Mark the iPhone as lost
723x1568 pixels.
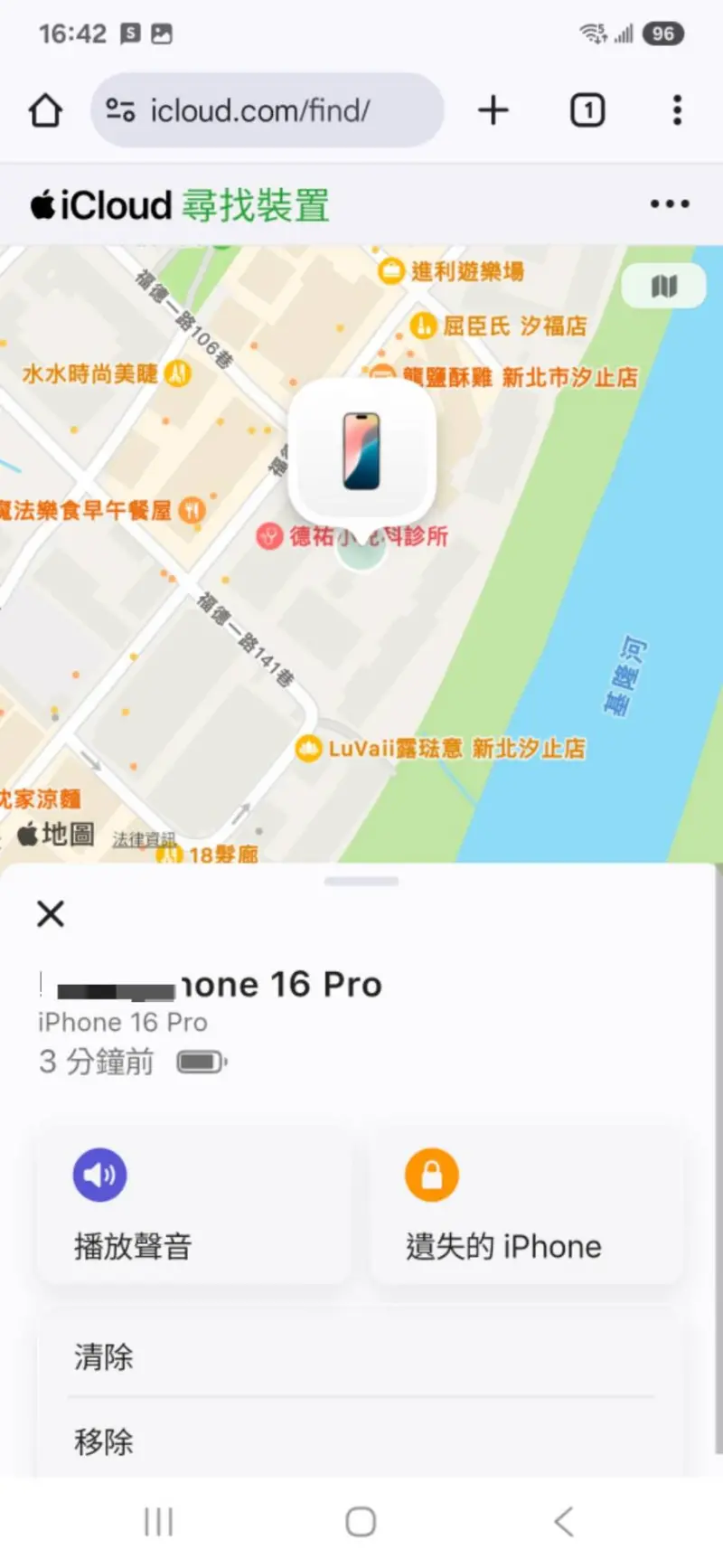coord(526,1204)
